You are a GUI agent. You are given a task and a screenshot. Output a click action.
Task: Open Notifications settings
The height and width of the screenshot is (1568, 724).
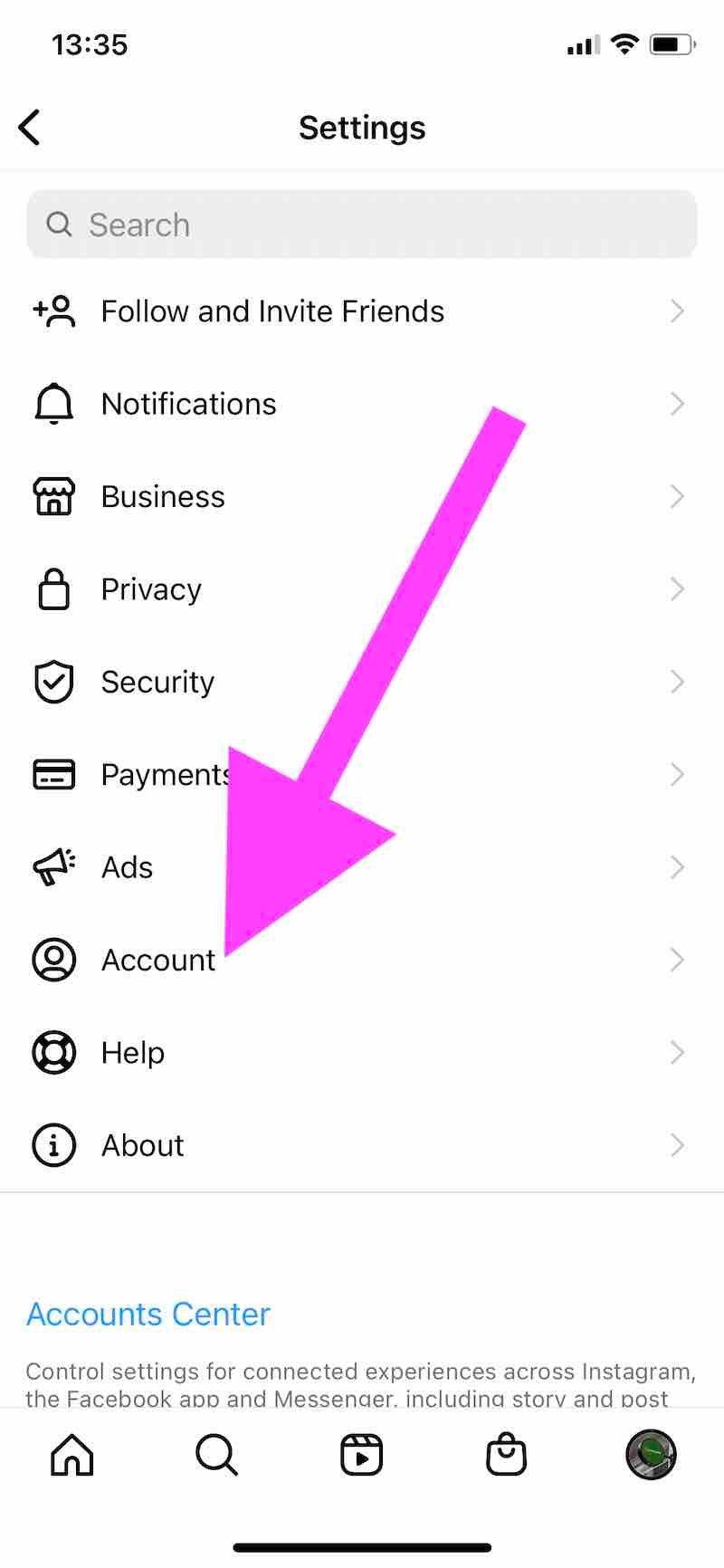point(188,404)
